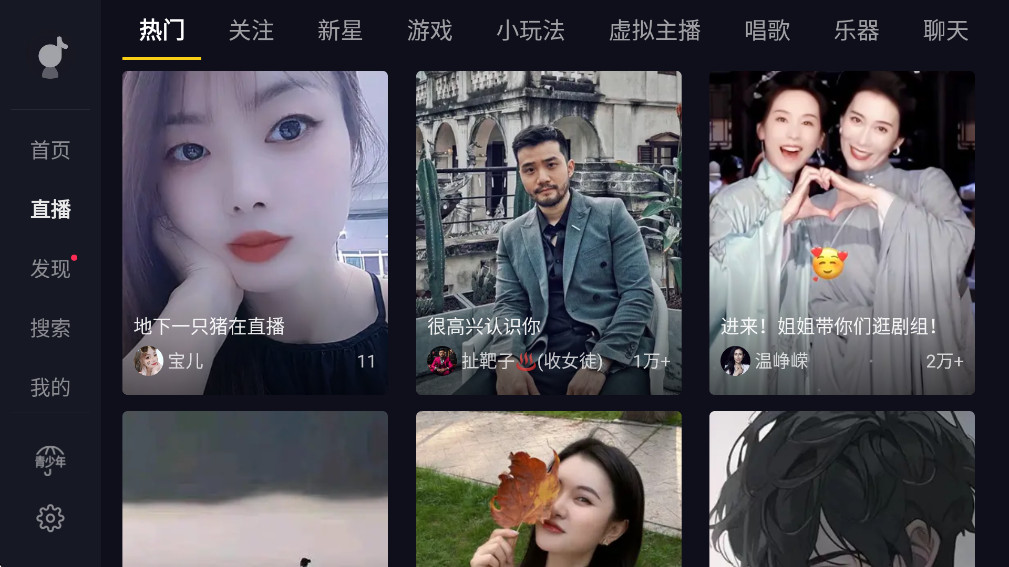Open the 我的 profile section

pos(50,387)
